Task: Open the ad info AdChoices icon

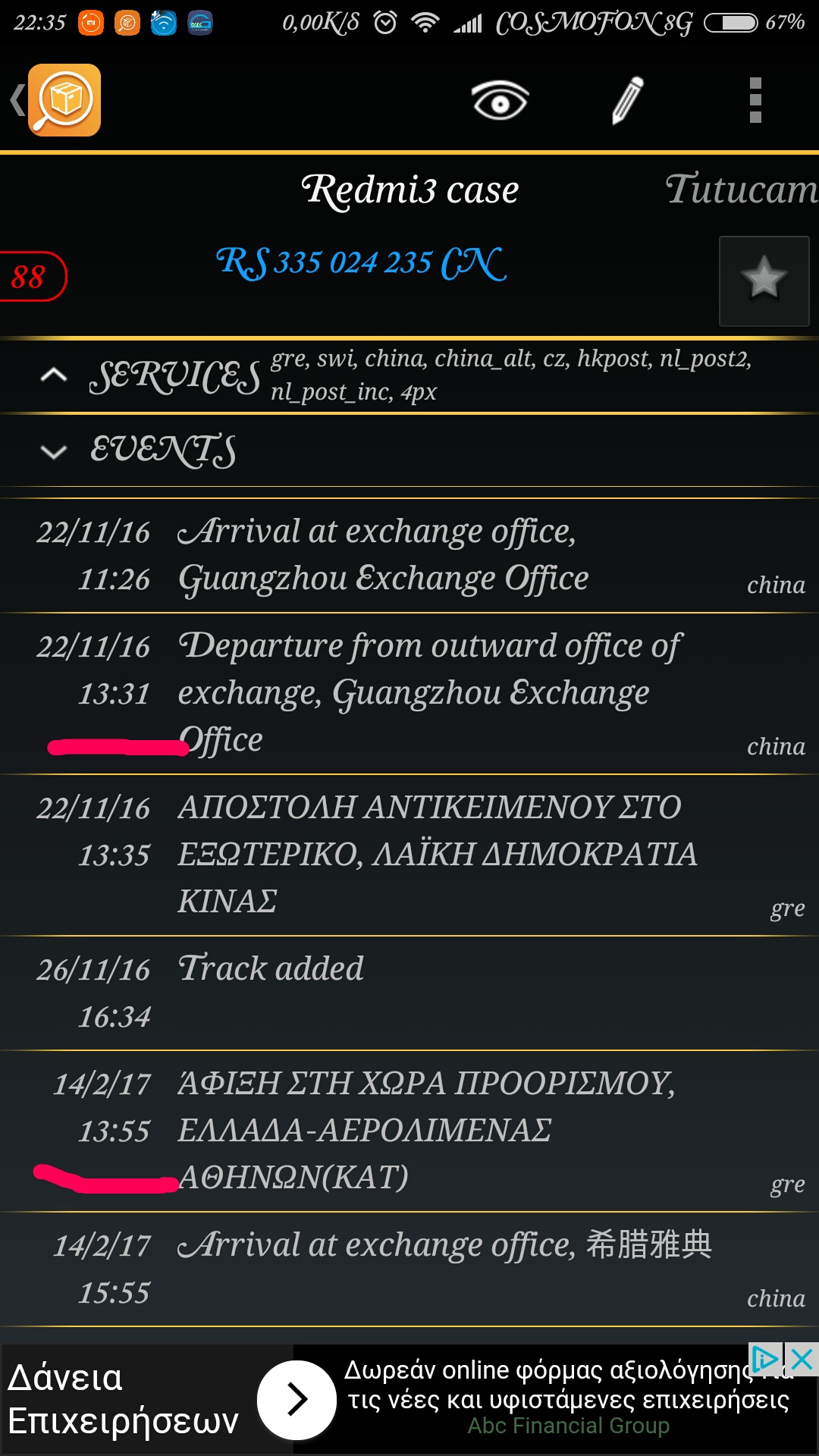Action: coord(765,1359)
